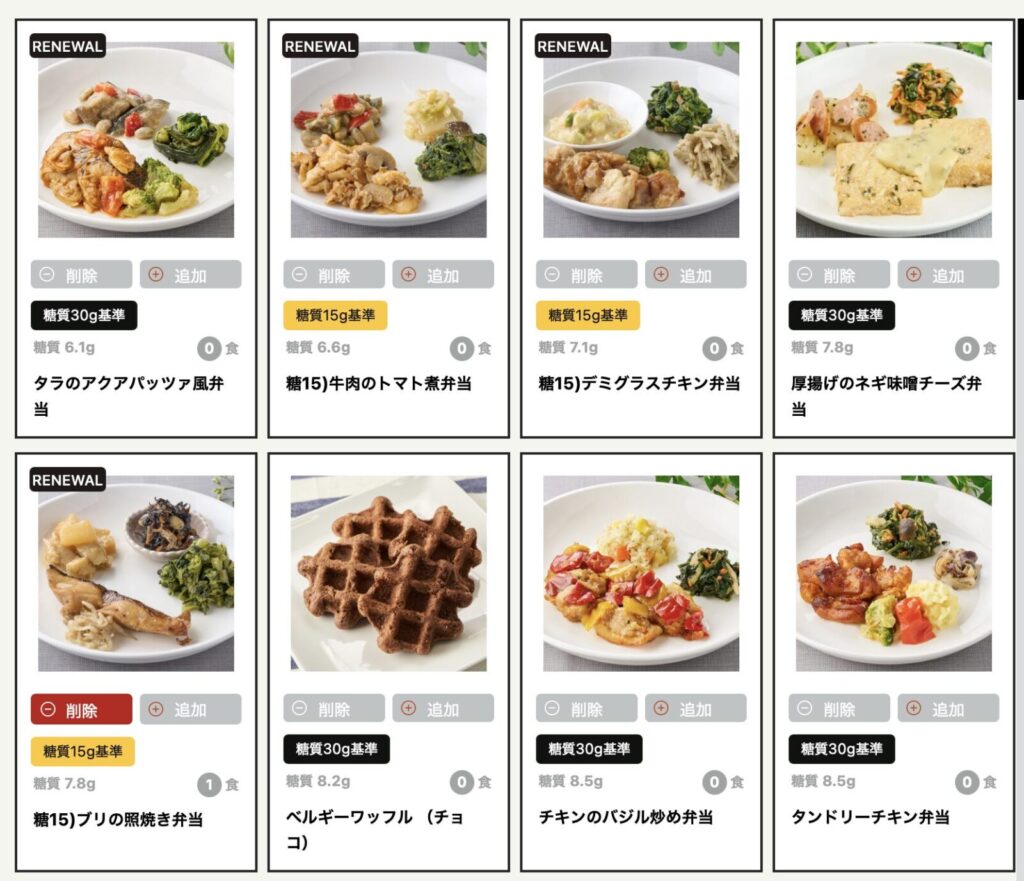Tap 削除 under 糖15)デミグラスチキン弁当
The image size is (1024, 881).
587,275
